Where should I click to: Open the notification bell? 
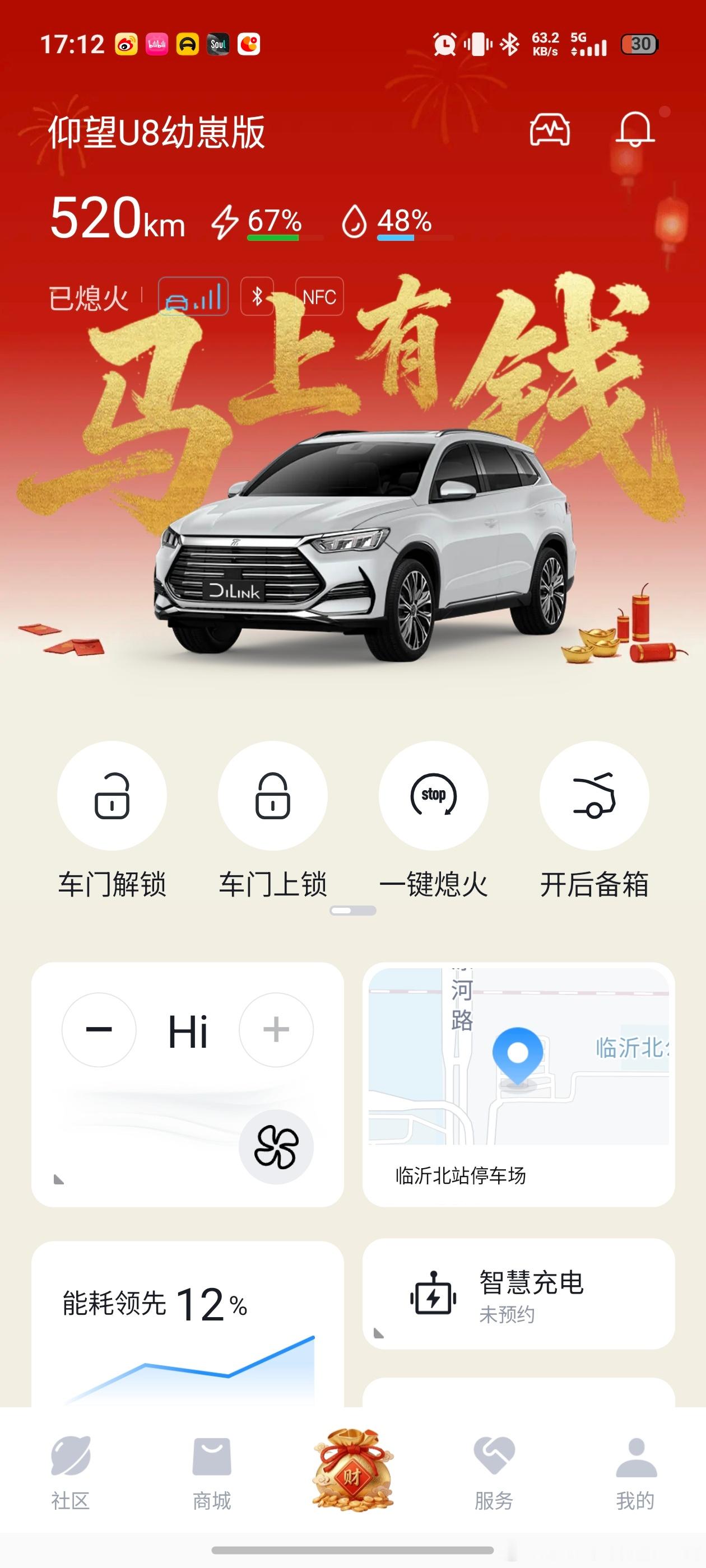pyautogui.click(x=635, y=130)
